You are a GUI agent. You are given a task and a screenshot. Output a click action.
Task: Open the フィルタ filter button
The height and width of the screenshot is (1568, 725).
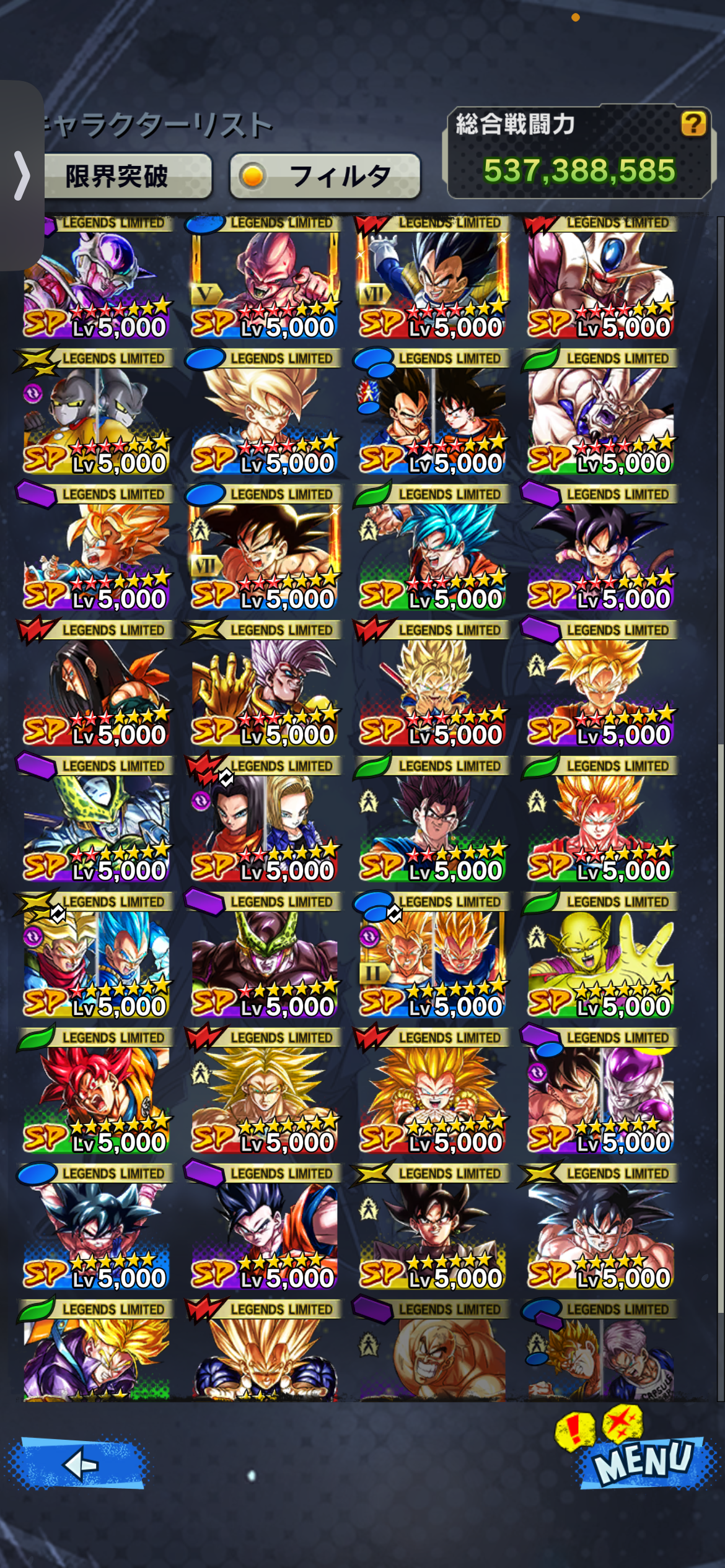pyautogui.click(x=325, y=176)
